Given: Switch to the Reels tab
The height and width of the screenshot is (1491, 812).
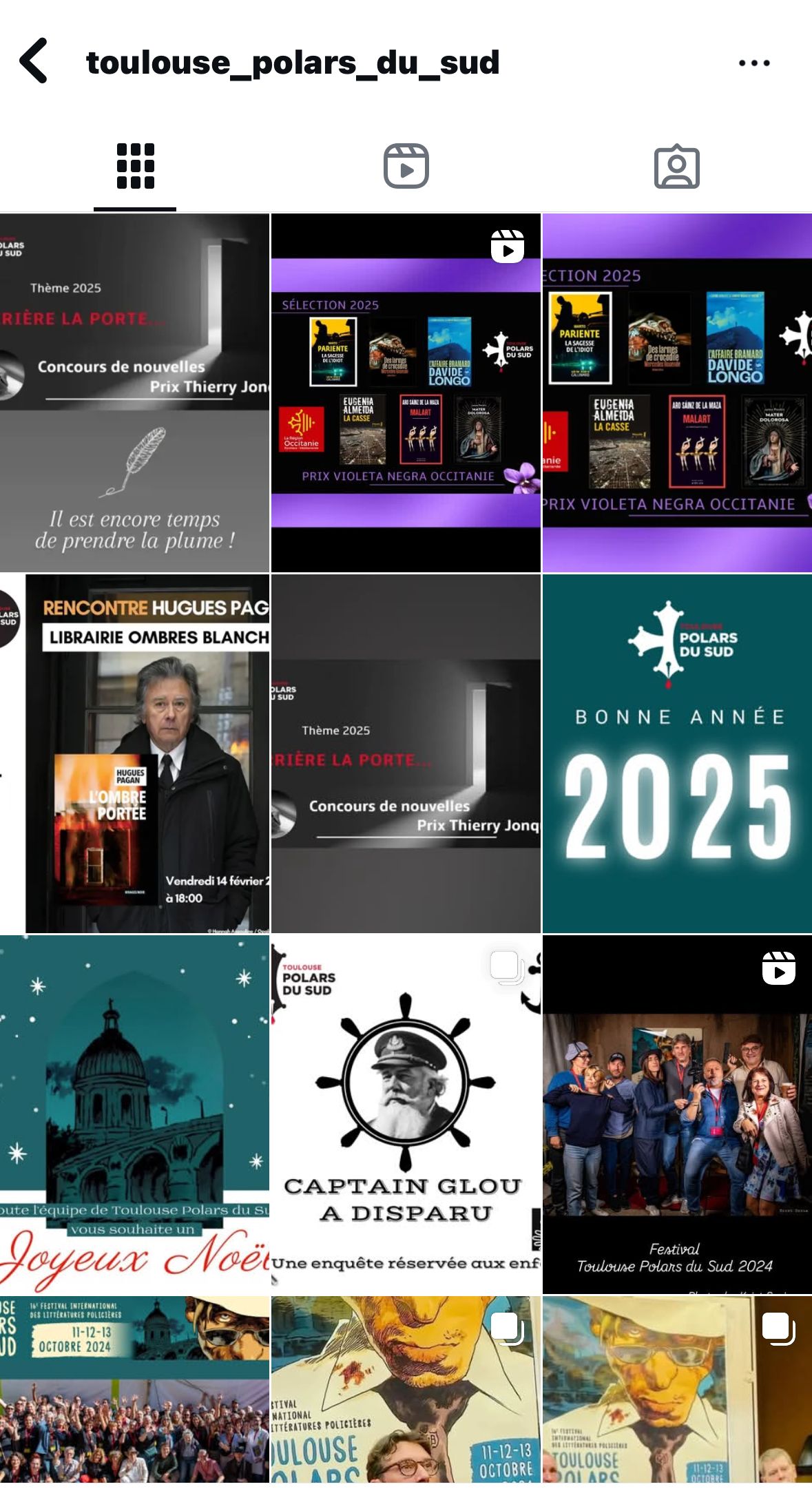Looking at the screenshot, I should pos(406,166).
